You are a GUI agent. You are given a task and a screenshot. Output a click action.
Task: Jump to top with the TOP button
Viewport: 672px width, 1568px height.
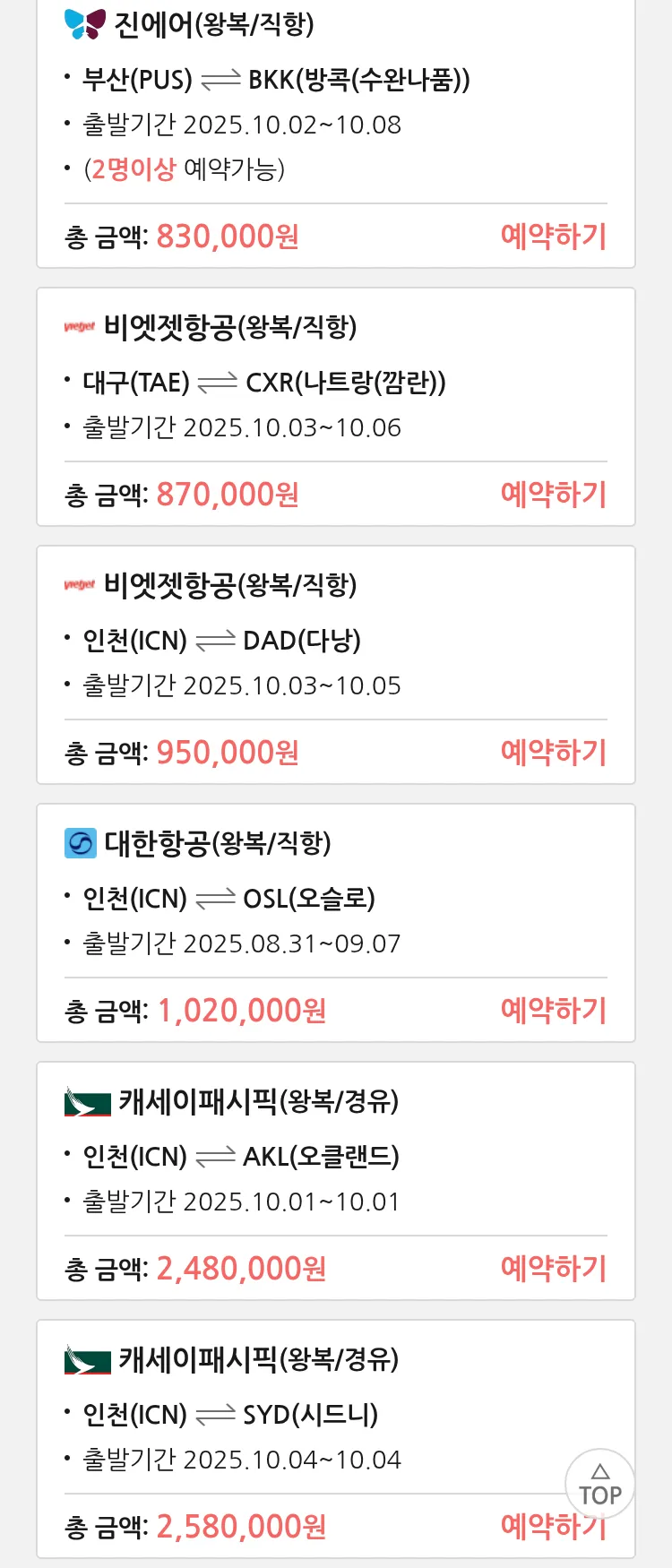point(599,1485)
